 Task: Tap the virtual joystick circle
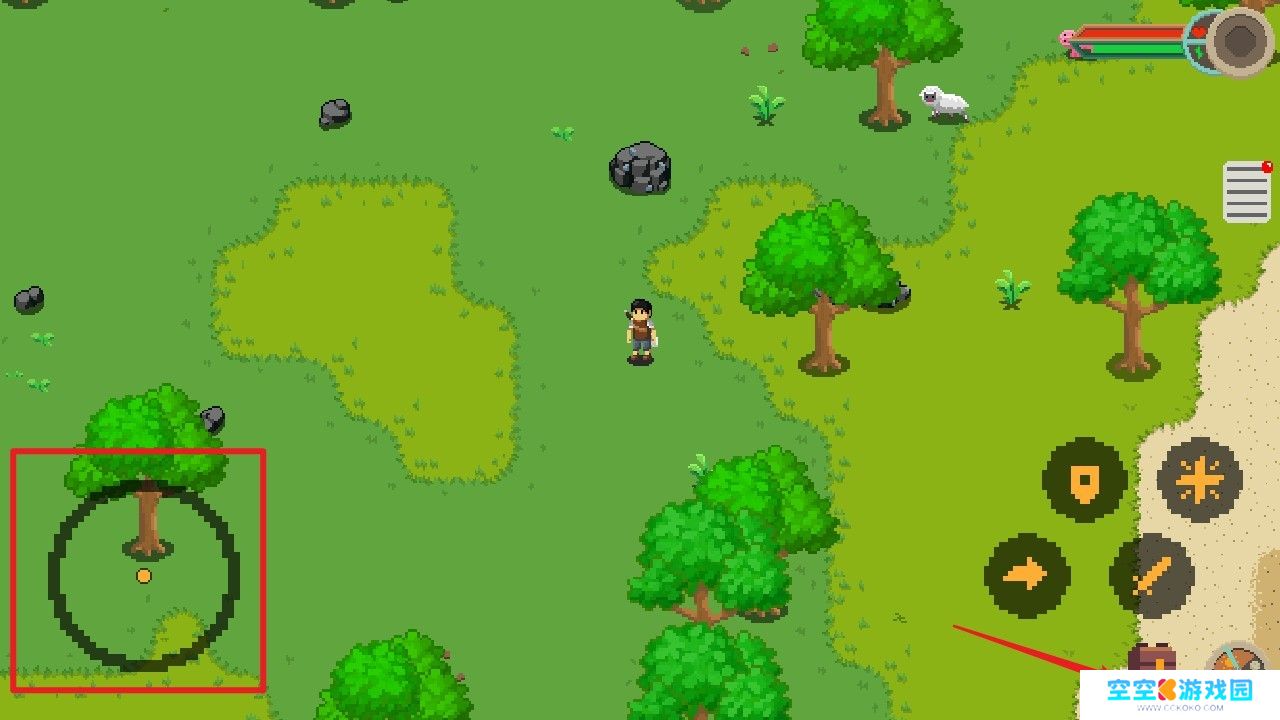144,576
